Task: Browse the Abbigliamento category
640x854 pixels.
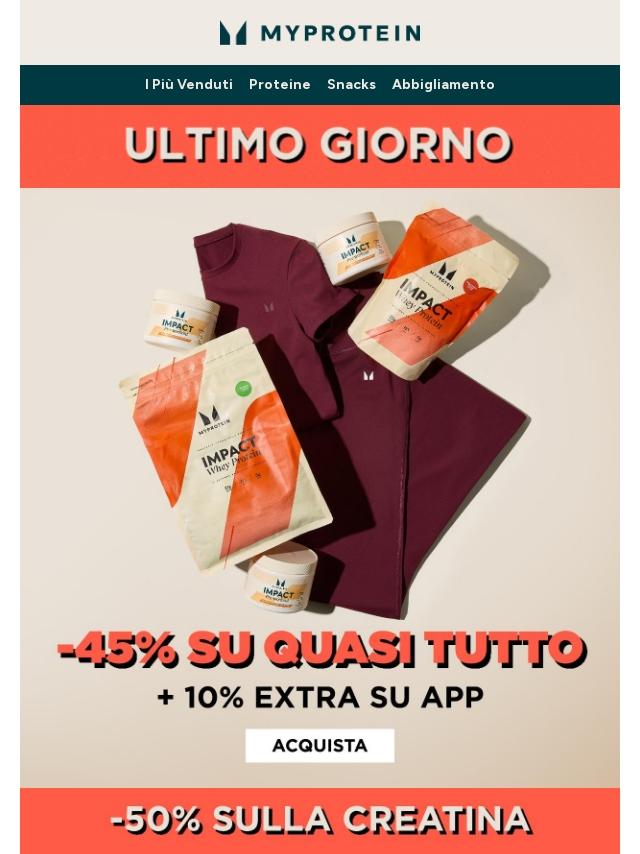Action: coord(443,85)
